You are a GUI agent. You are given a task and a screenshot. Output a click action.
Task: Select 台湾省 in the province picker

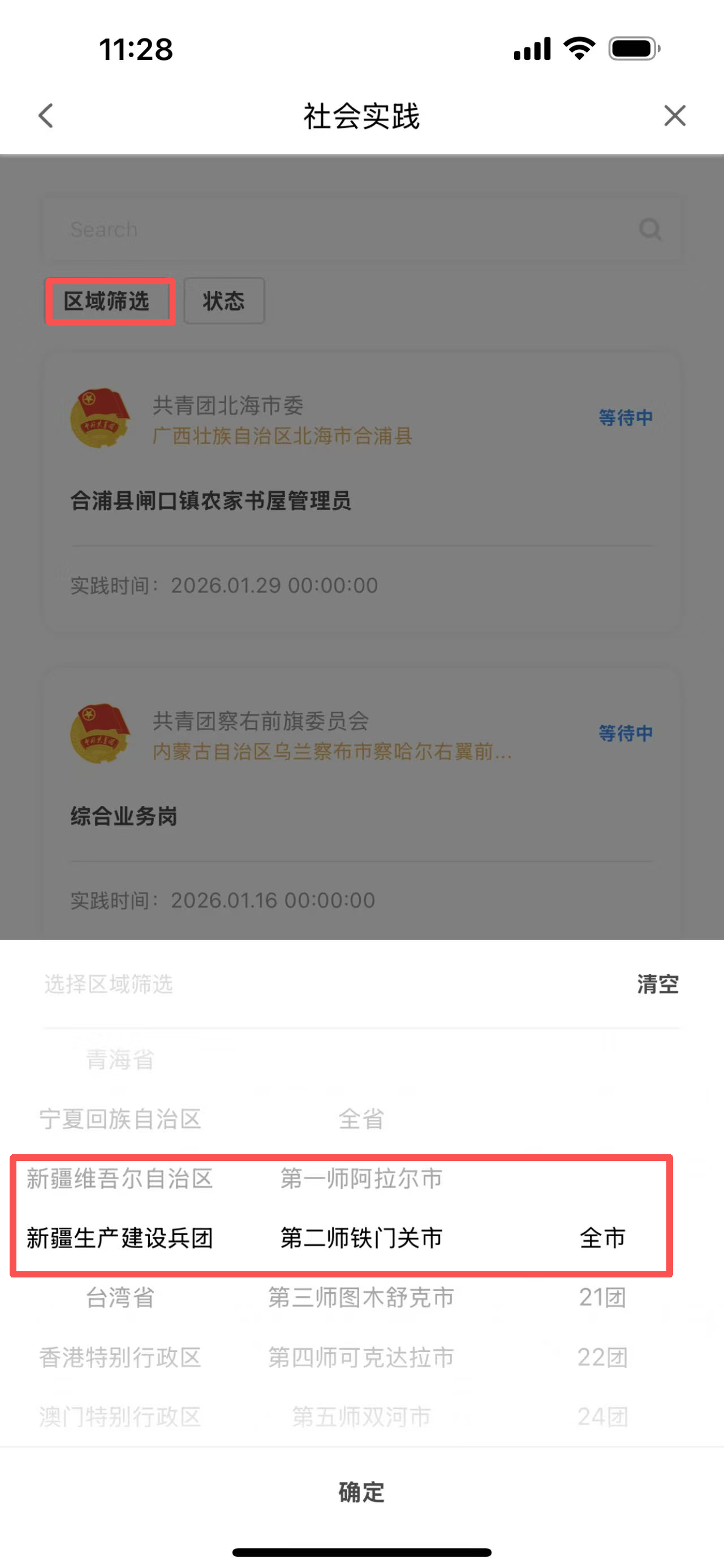pos(120,1297)
